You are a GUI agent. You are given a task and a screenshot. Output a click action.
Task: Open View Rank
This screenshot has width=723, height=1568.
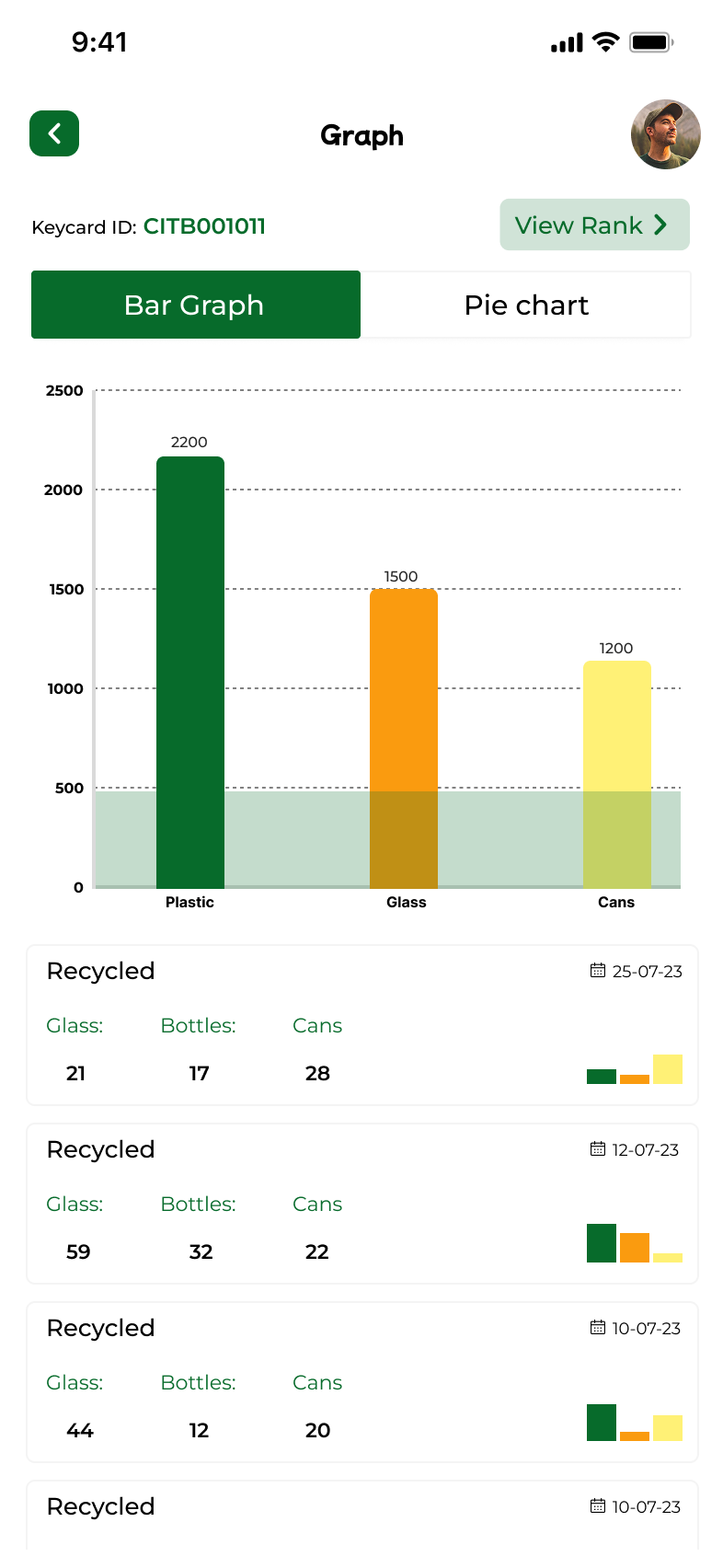pos(595,225)
